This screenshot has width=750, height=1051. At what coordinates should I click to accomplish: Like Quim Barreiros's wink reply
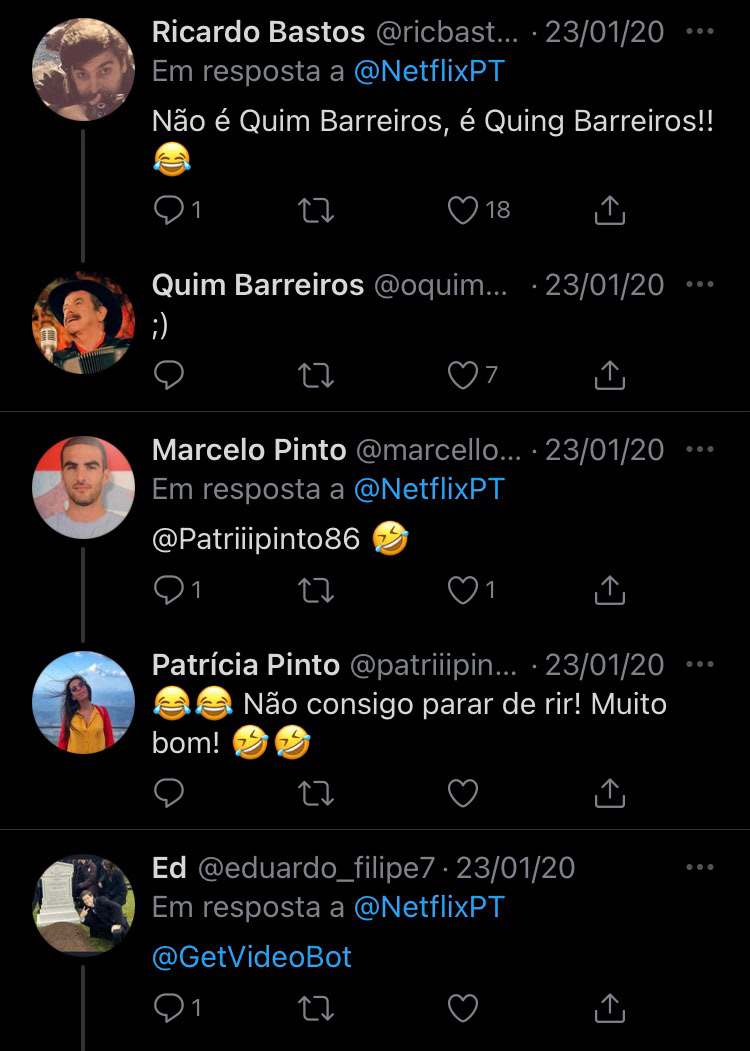463,375
